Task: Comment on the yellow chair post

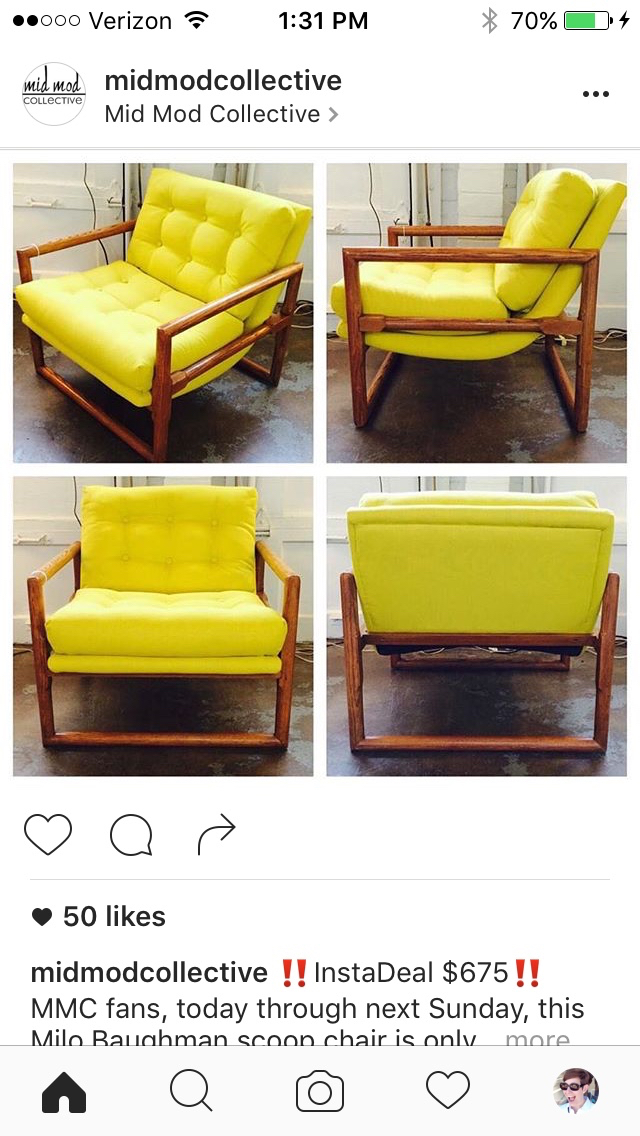Action: tap(131, 835)
